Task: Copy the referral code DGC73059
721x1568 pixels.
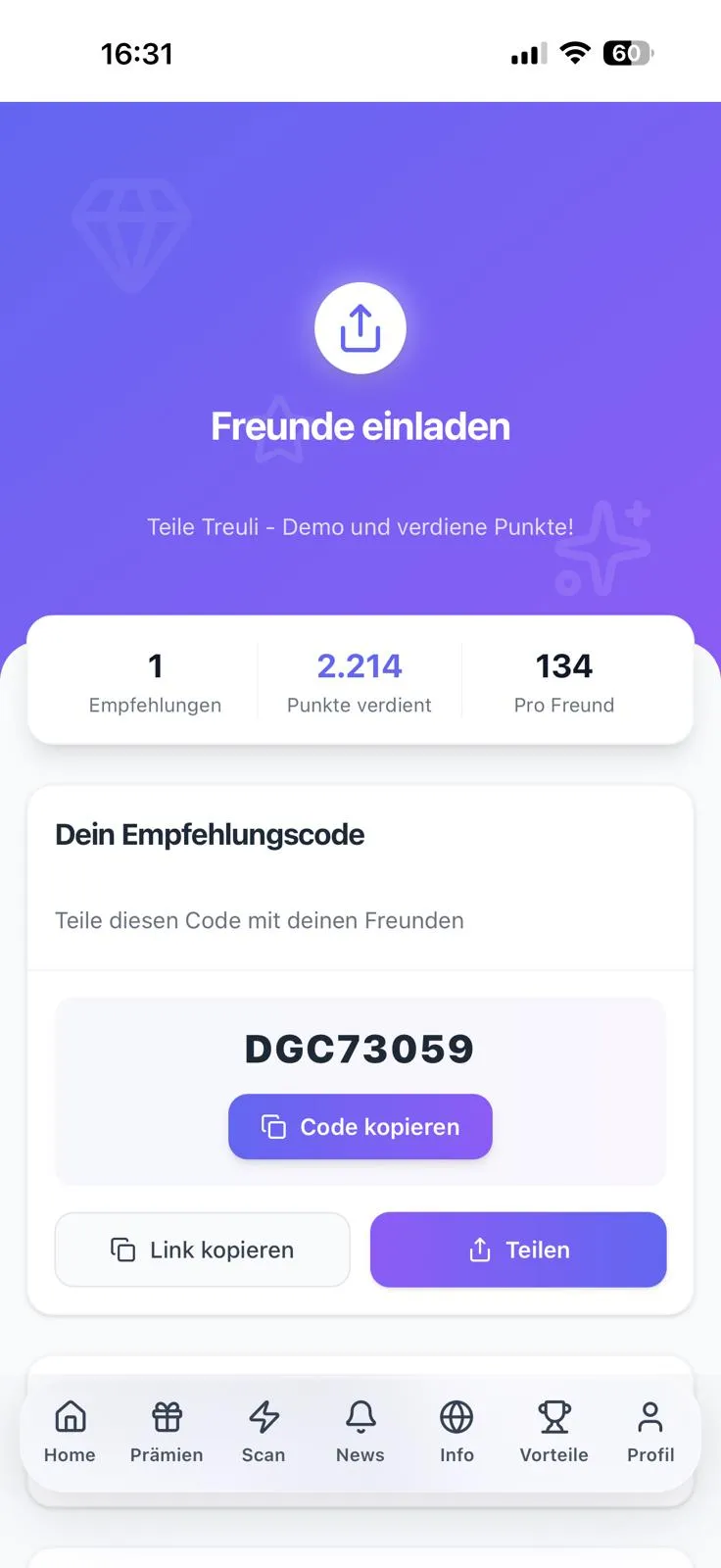Action: pos(360,1127)
